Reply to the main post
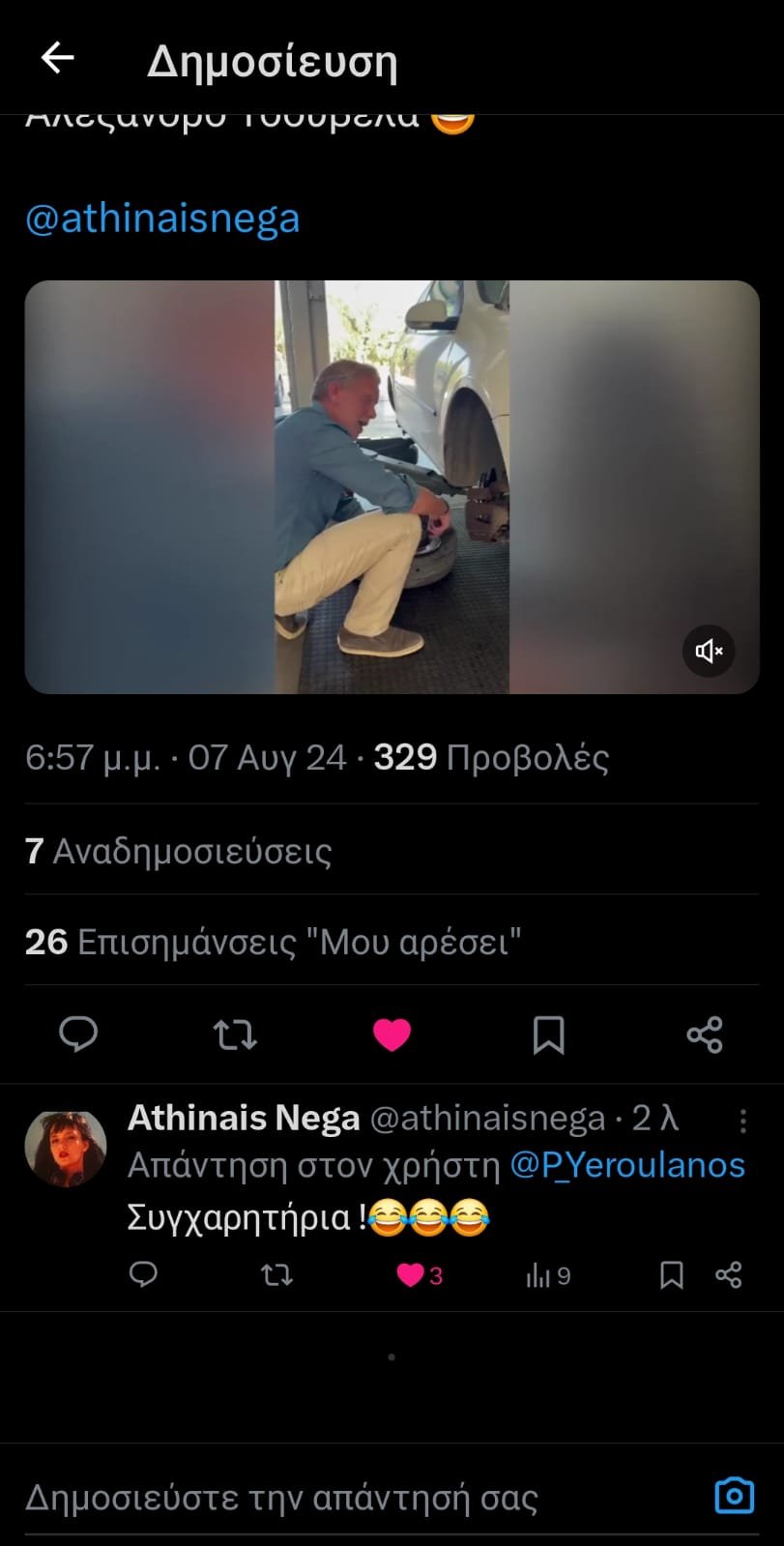The width and height of the screenshot is (784, 1546). click(x=78, y=1035)
